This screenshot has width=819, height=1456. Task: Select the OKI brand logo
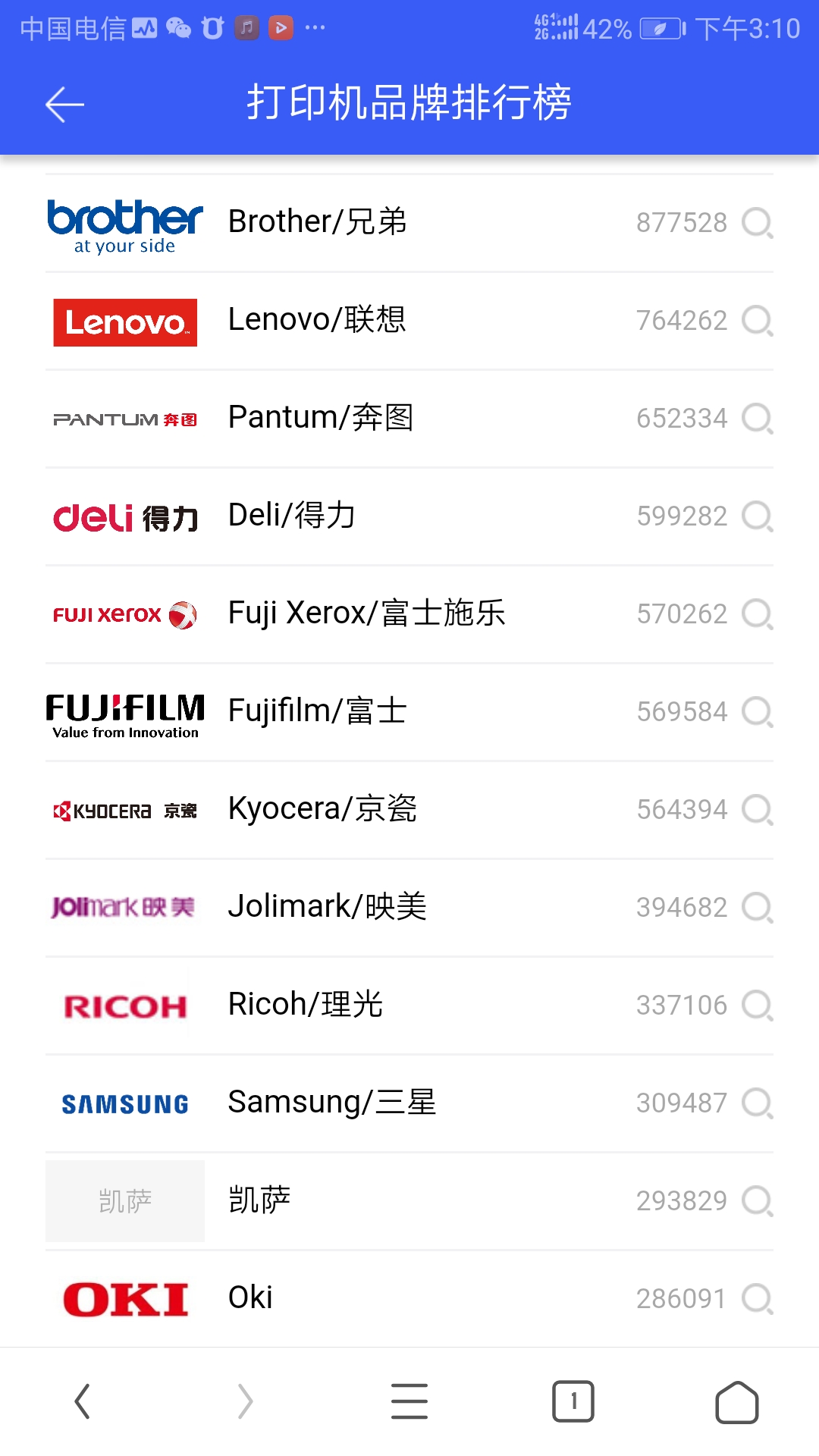coord(125,1297)
